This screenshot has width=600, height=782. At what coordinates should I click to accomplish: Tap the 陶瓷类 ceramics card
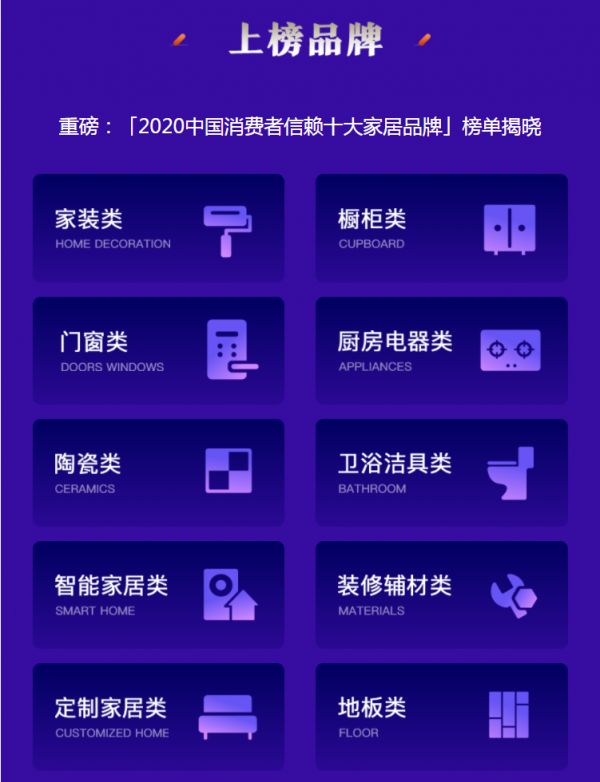(158, 472)
